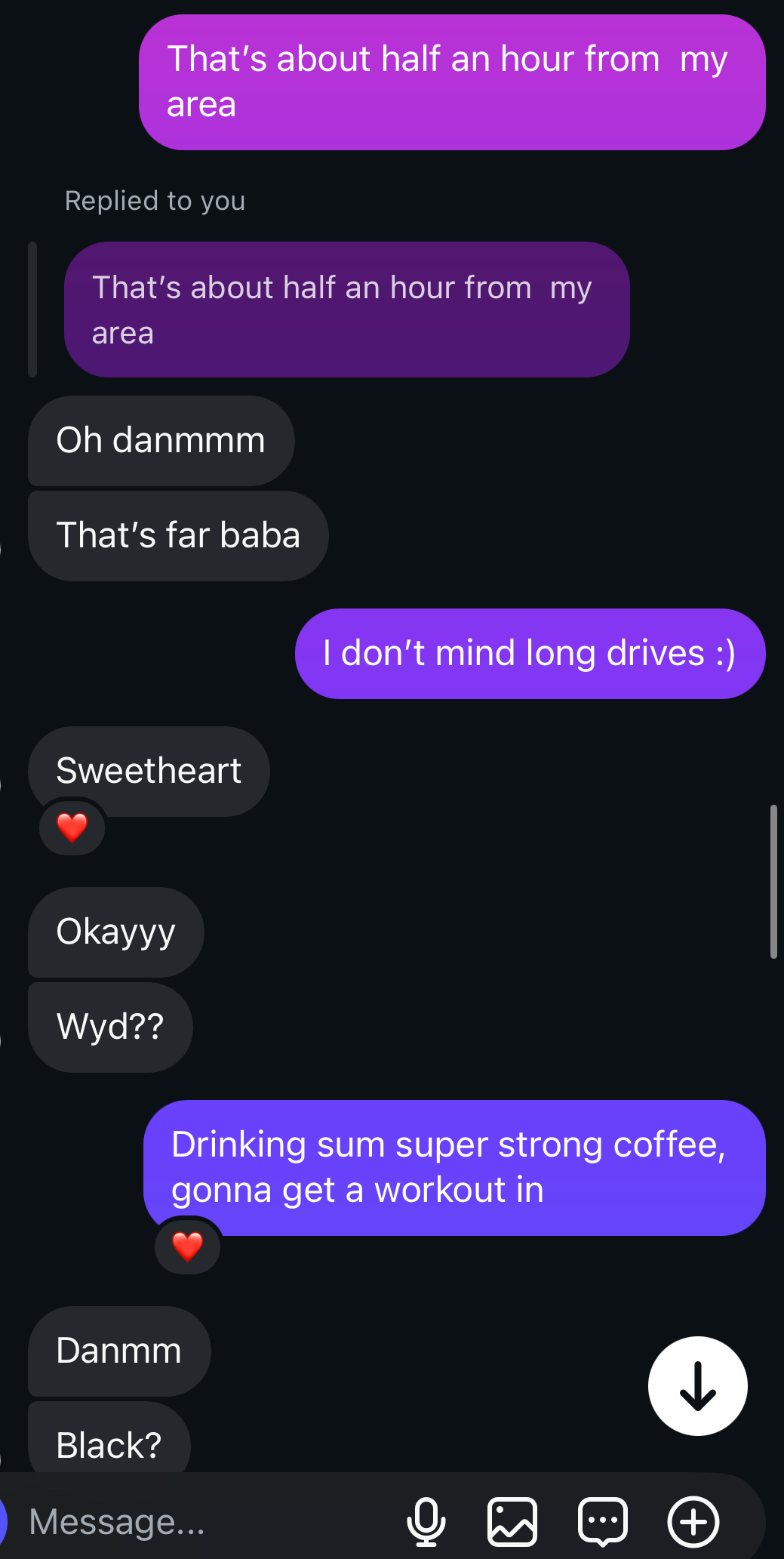Image resolution: width=784 pixels, height=1559 pixels.
Task: Open the sticker chat bubble icon
Action: click(602, 1521)
